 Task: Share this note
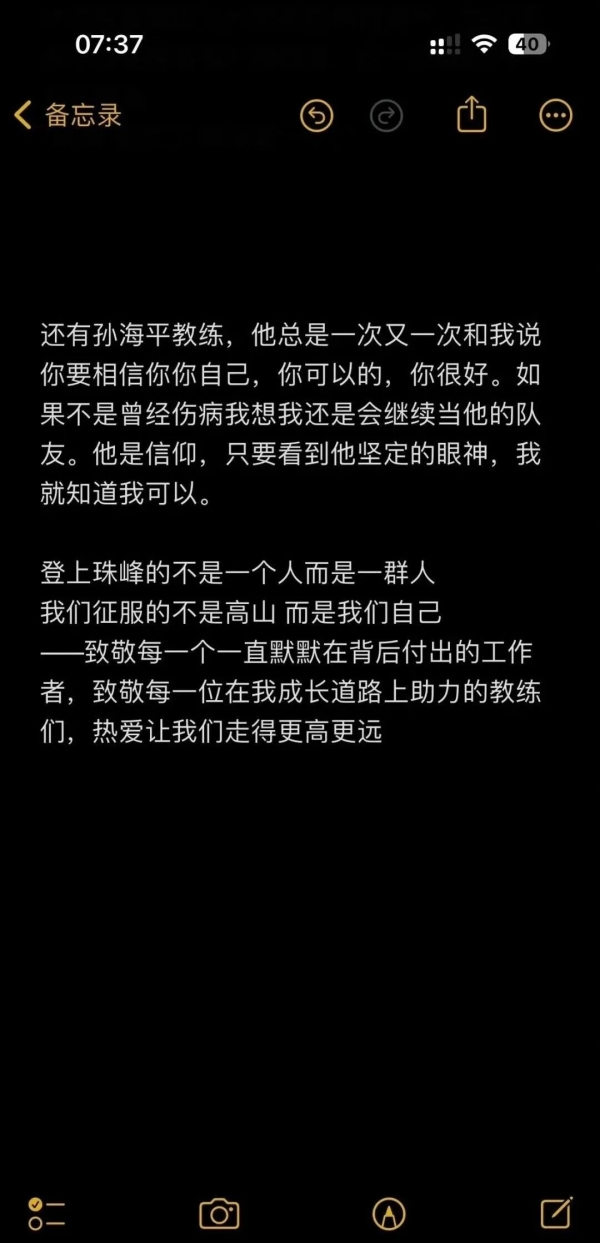471,115
